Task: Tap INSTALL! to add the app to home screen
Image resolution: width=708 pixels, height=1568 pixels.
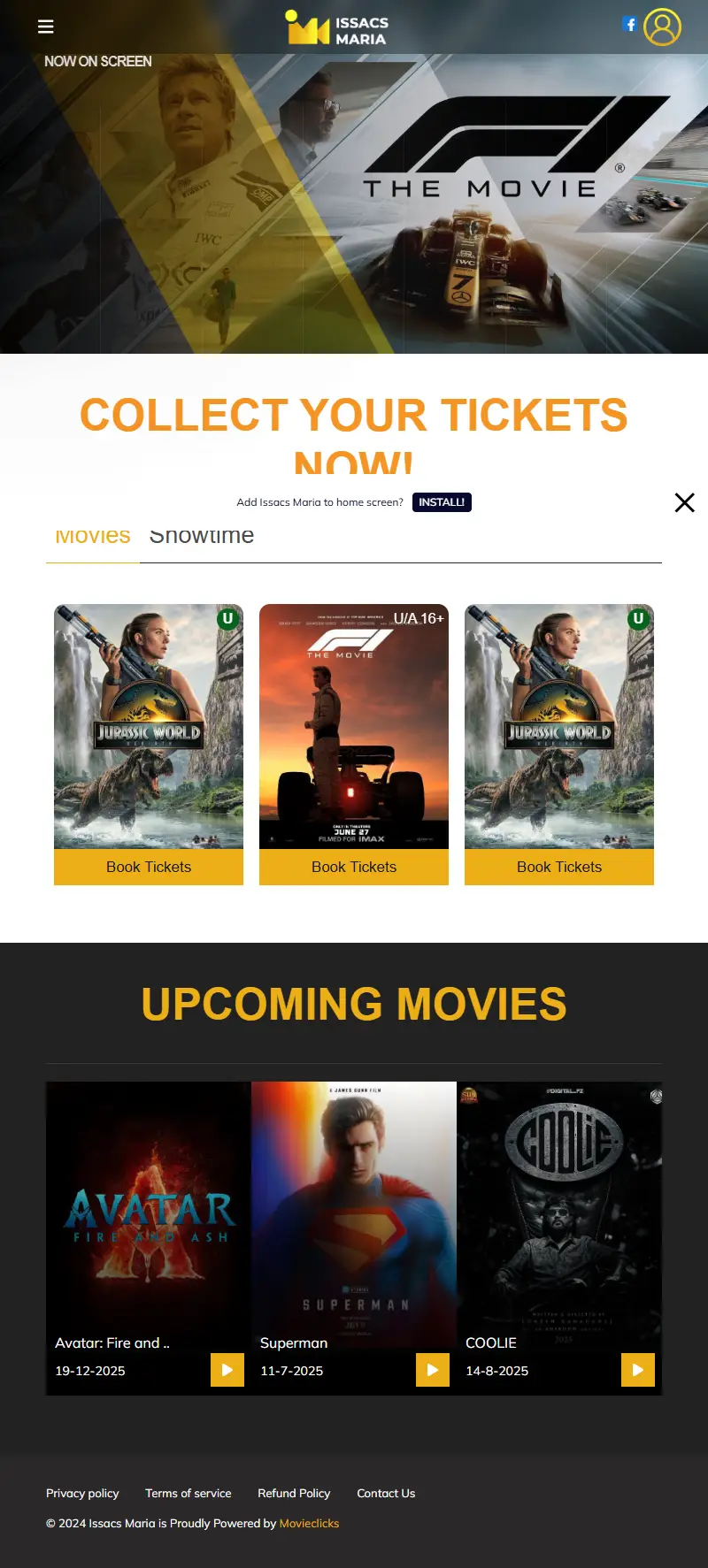Action: (442, 502)
